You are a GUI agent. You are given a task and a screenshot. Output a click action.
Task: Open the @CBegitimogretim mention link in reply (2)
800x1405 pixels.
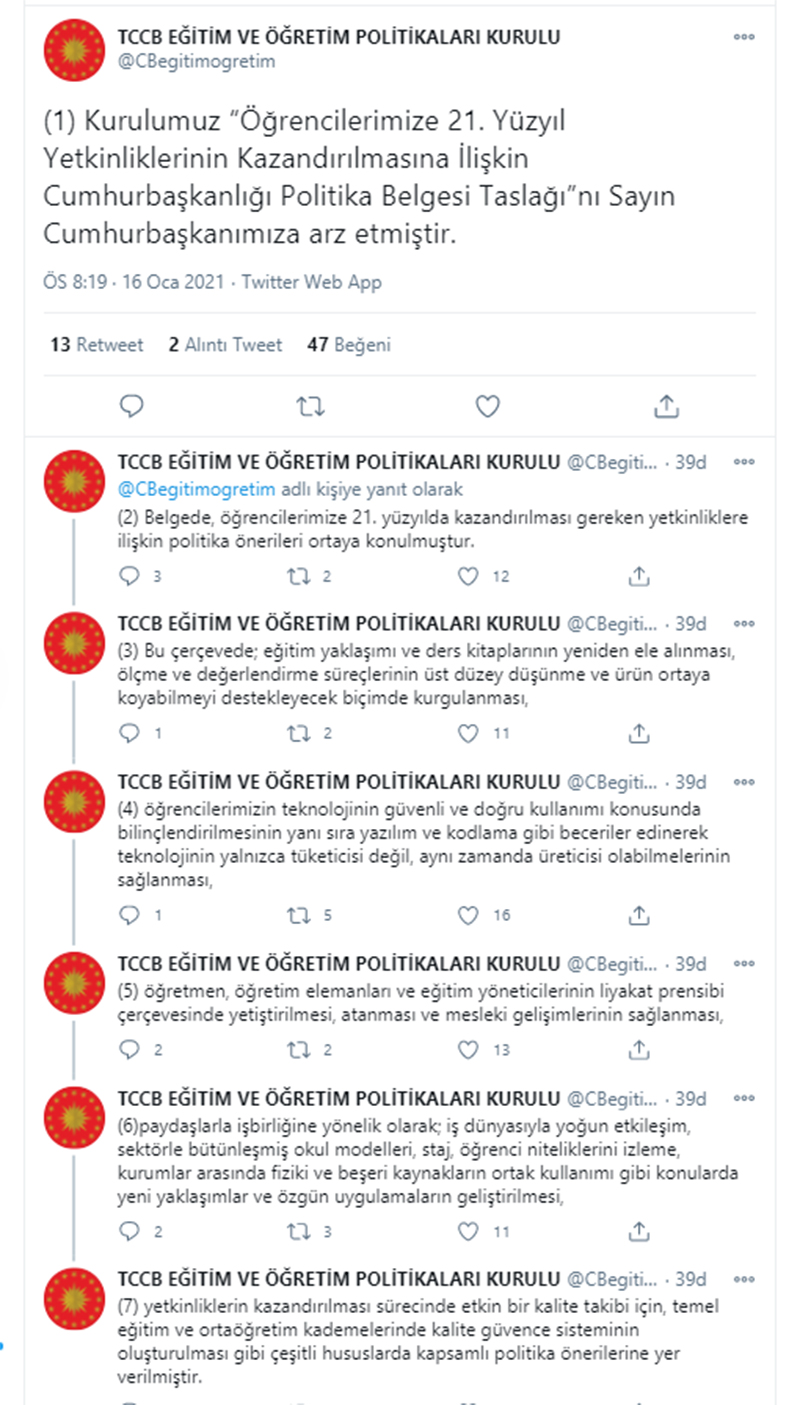point(196,490)
